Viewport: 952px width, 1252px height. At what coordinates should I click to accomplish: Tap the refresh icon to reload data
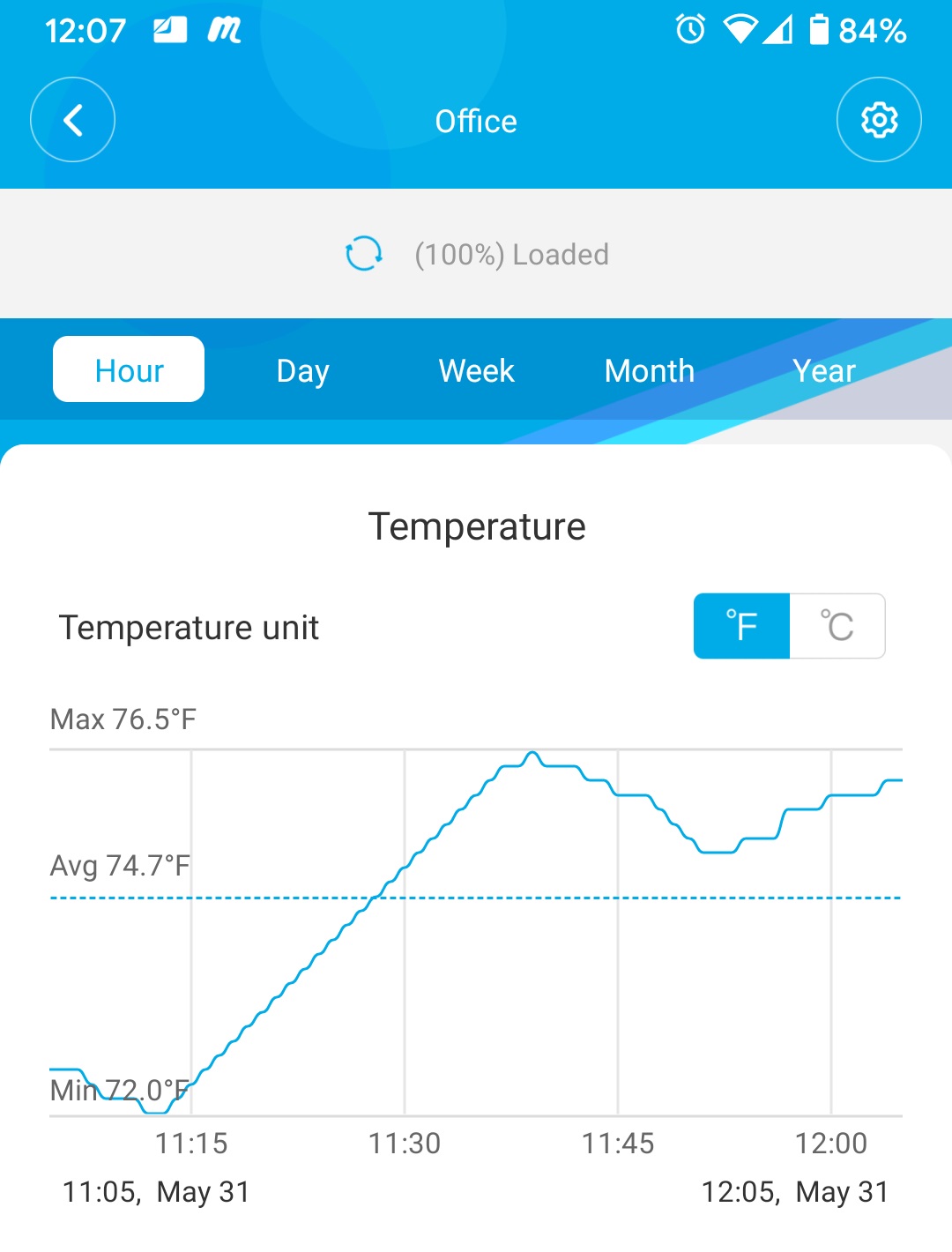pos(362,254)
